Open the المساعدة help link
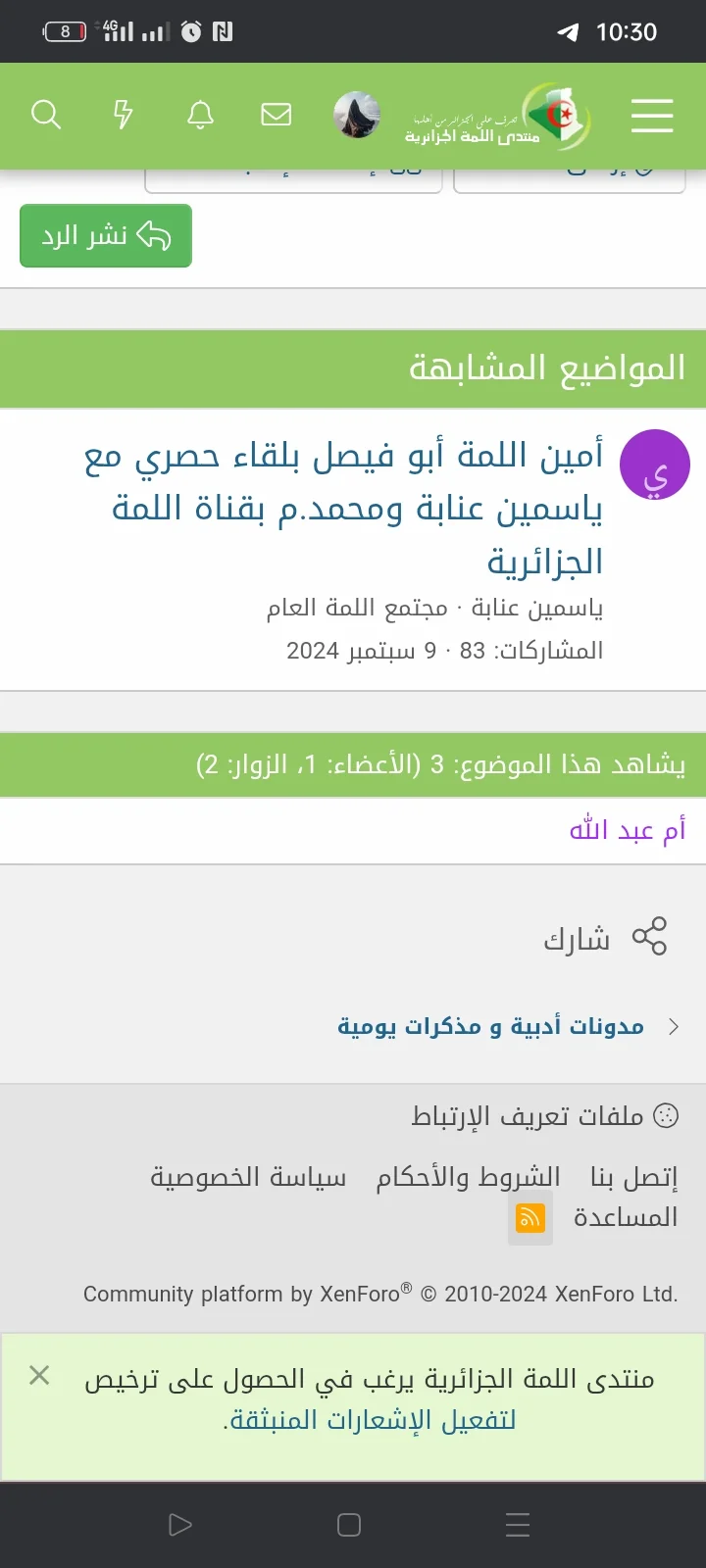This screenshot has height=1568, width=706. tap(626, 1218)
